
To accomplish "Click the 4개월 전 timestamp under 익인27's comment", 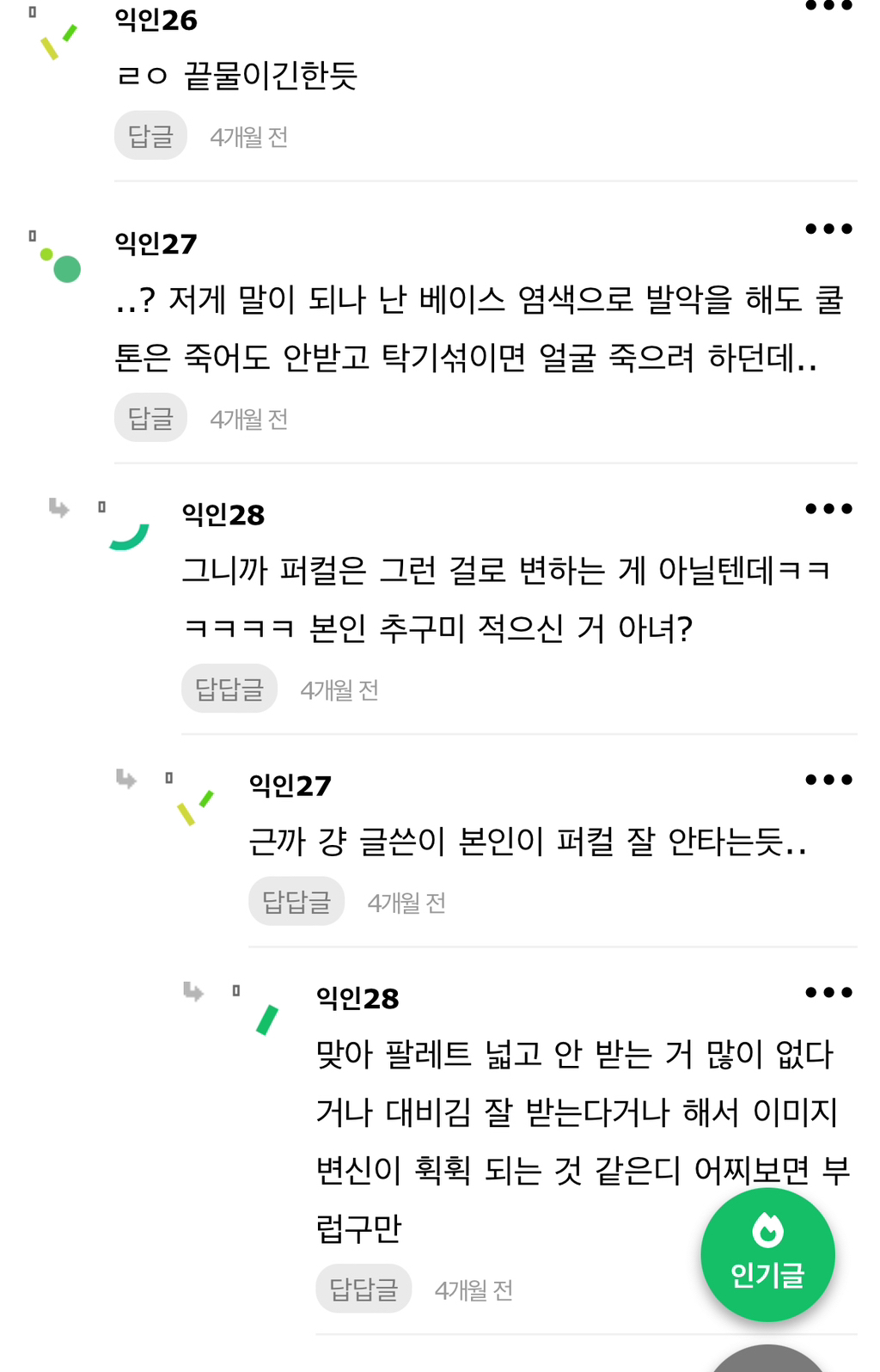I will click(x=249, y=417).
